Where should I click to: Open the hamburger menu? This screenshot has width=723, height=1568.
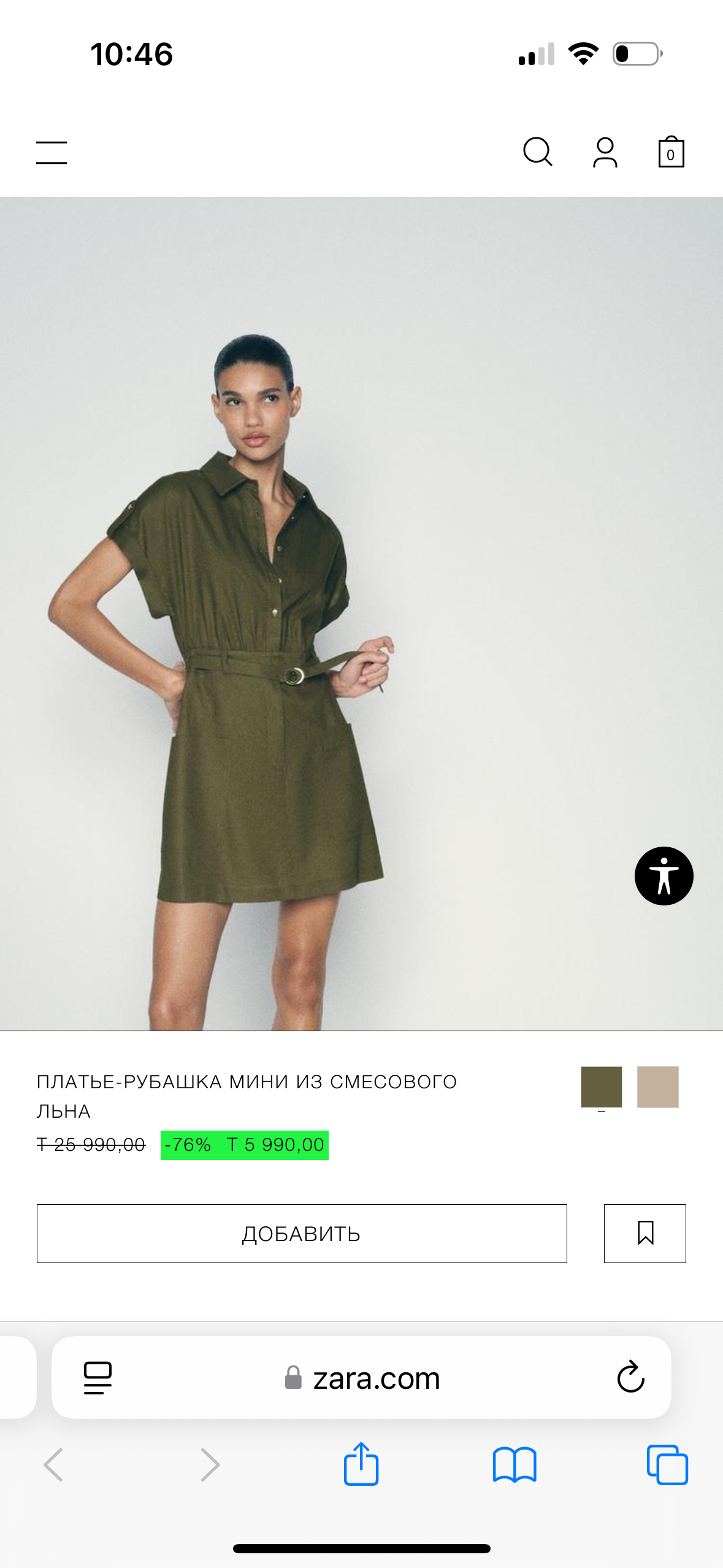pyautogui.click(x=52, y=152)
